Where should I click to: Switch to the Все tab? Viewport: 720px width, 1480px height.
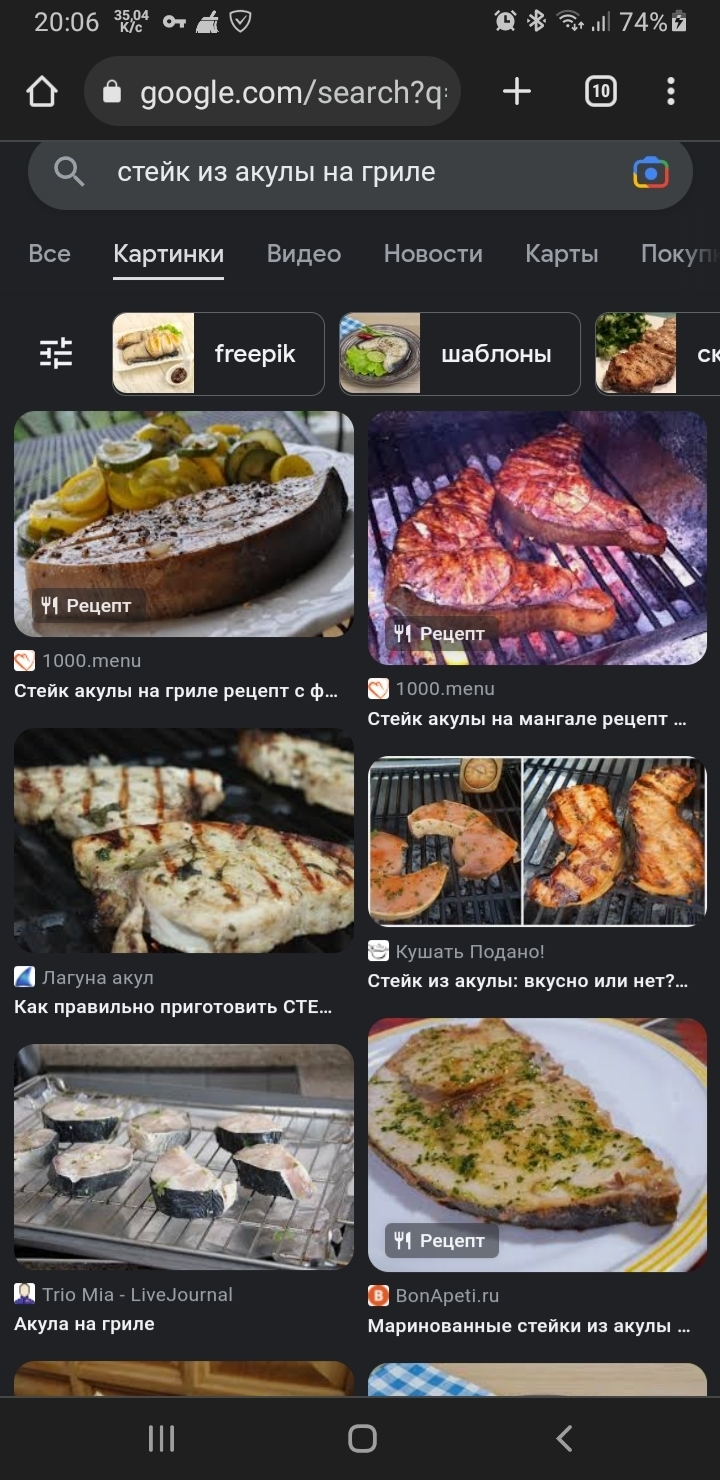[49, 254]
